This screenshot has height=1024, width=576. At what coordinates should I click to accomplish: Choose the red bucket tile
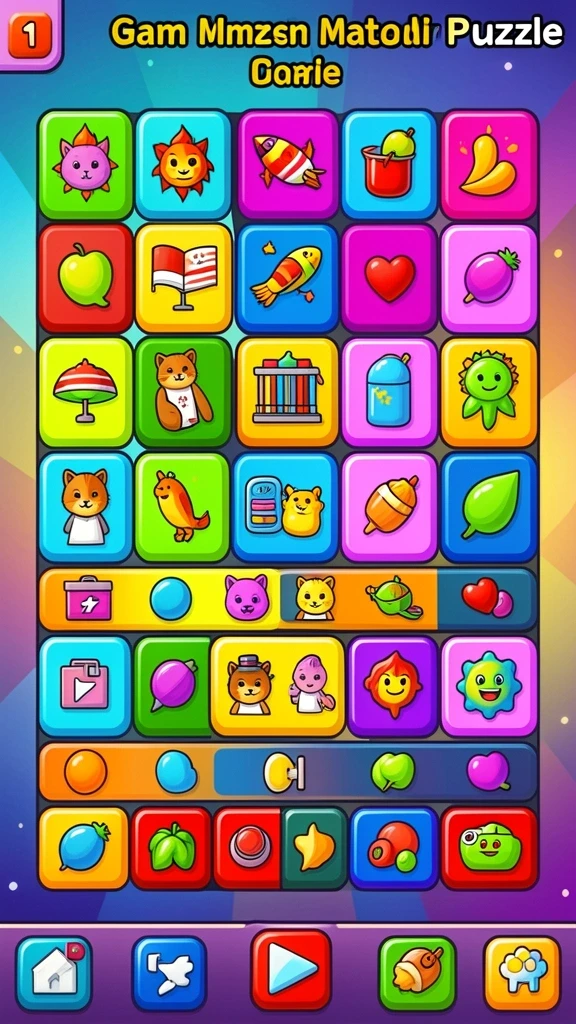[389, 164]
